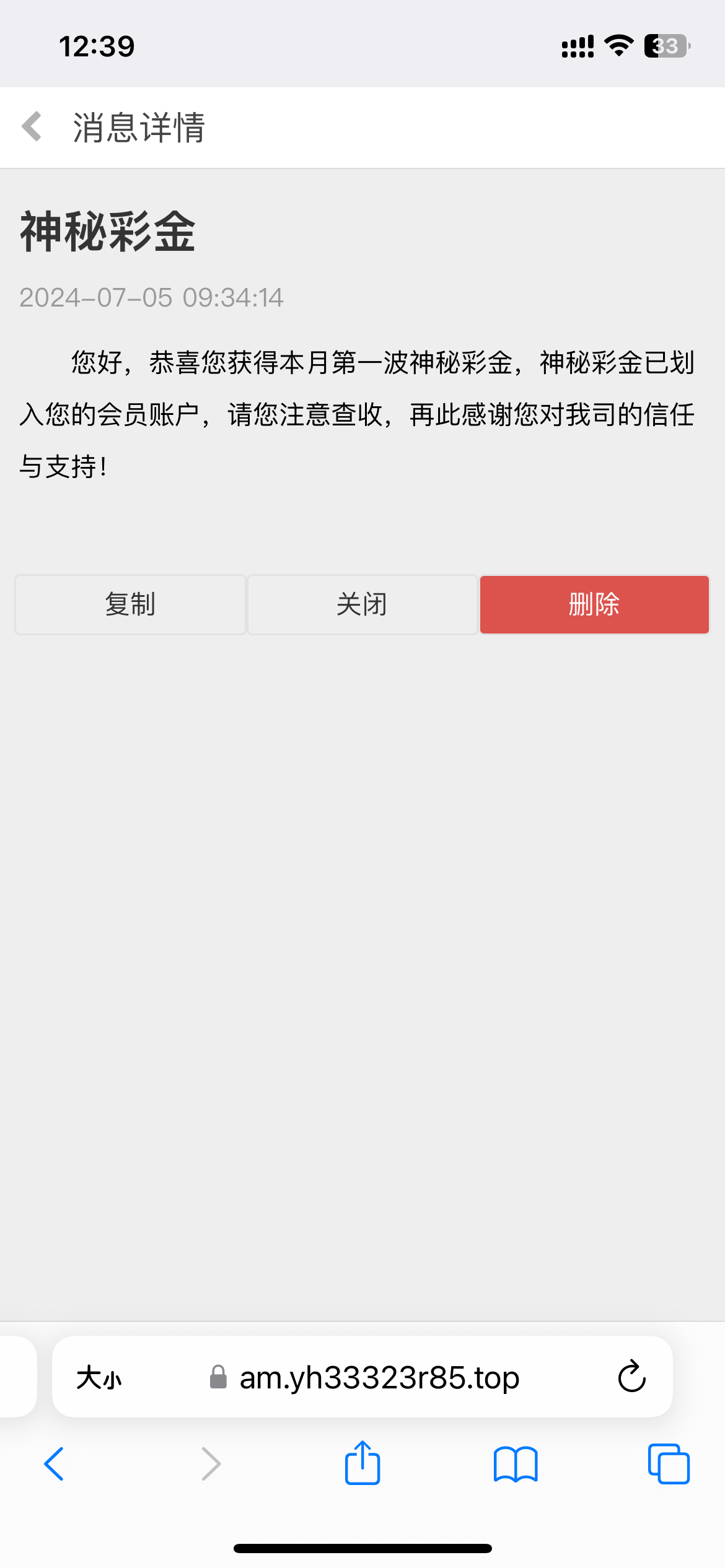
Task: Copy the message with 复制 button
Action: 130,604
